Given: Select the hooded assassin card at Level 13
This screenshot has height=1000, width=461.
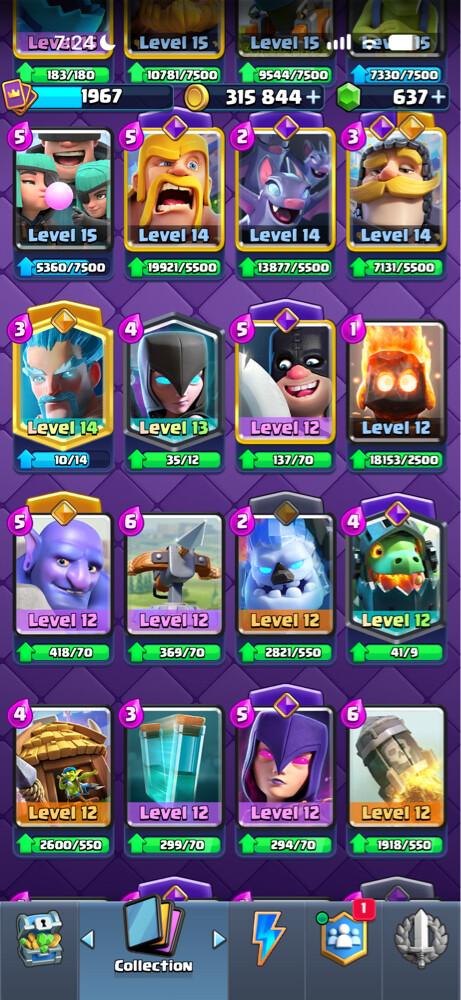Looking at the screenshot, I should coord(174,381).
